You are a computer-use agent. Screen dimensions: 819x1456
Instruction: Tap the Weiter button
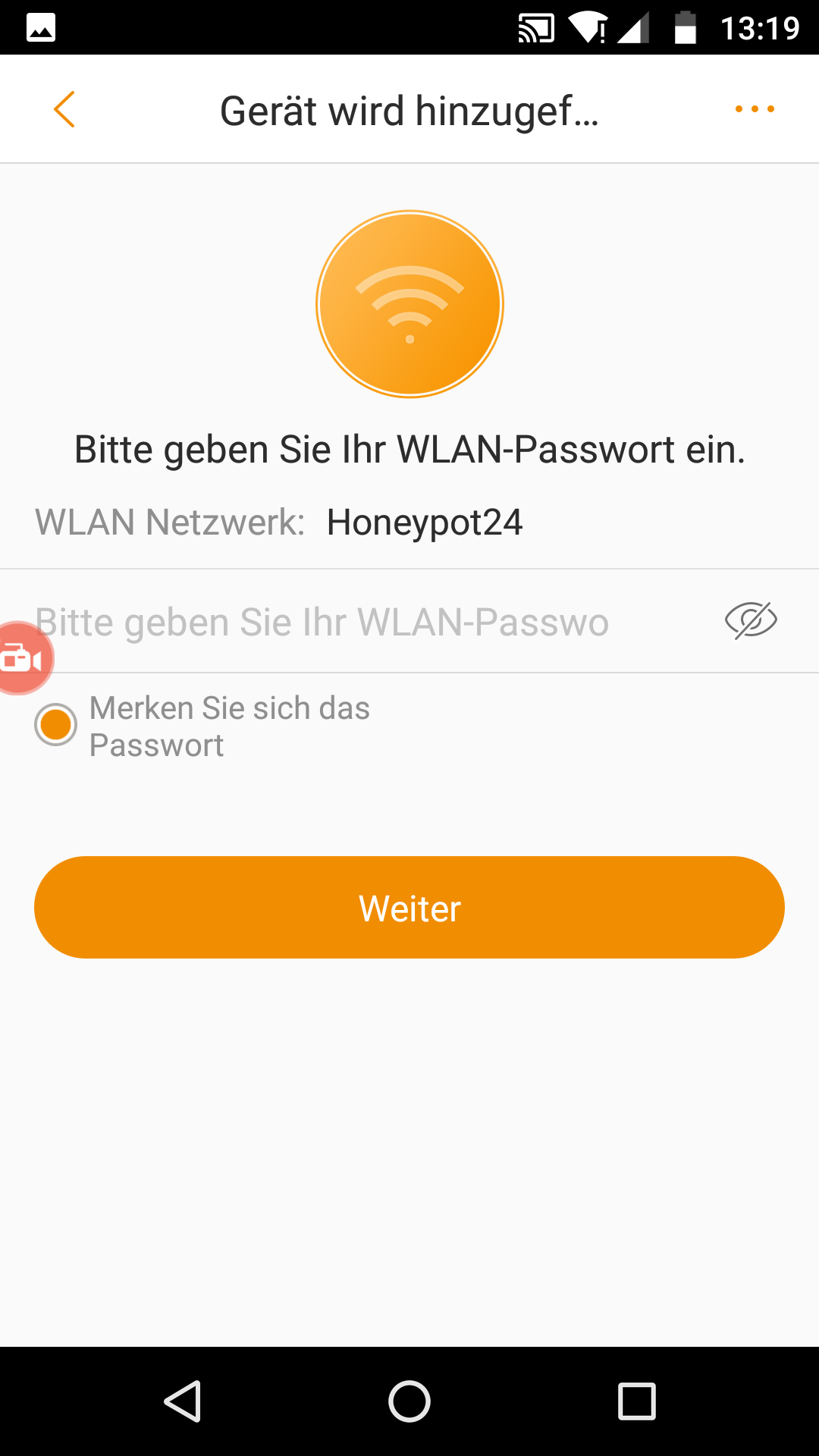point(409,908)
